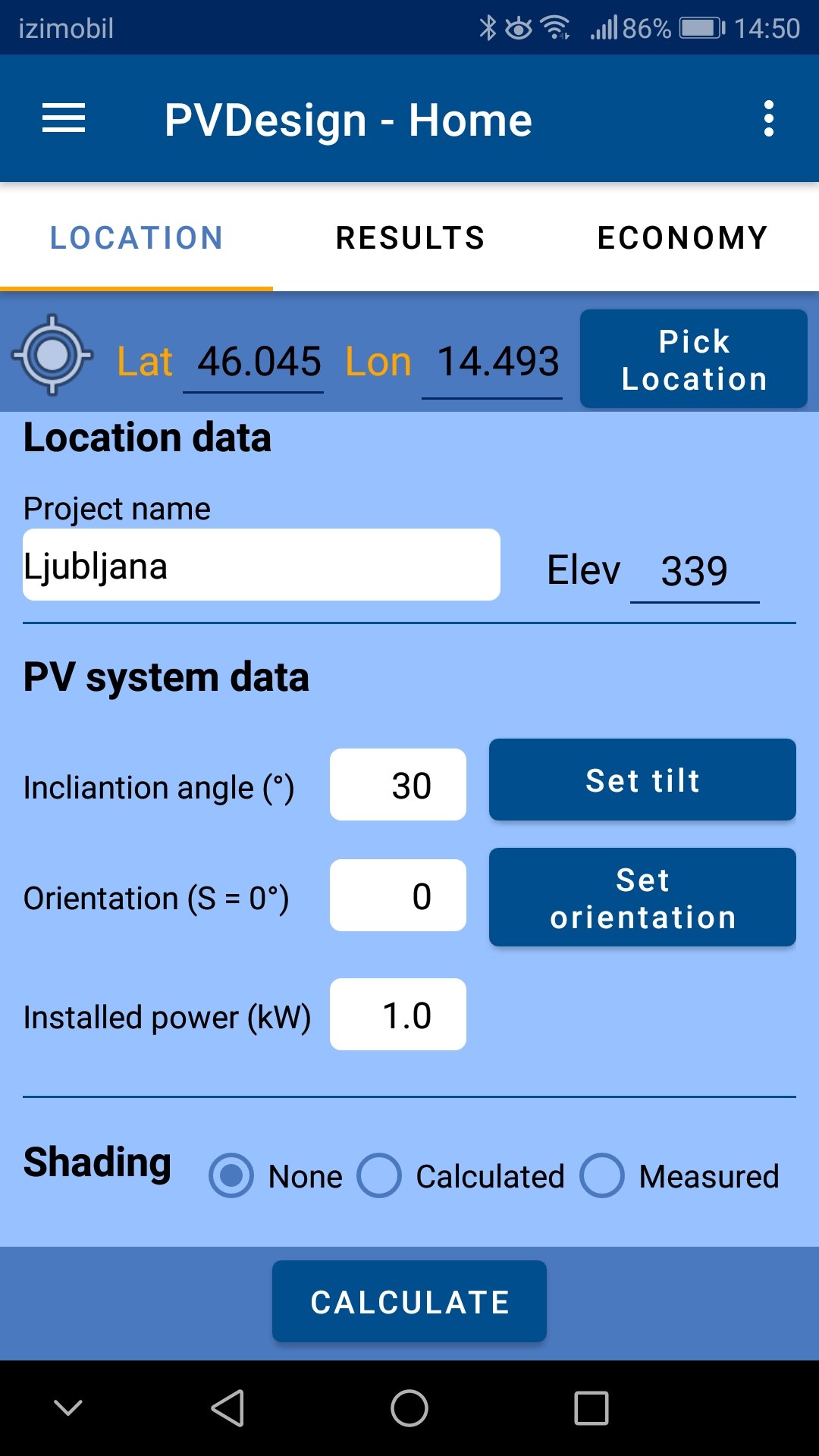This screenshot has height=1456, width=819.
Task: Edit the Elev elevation field
Action: click(x=694, y=572)
